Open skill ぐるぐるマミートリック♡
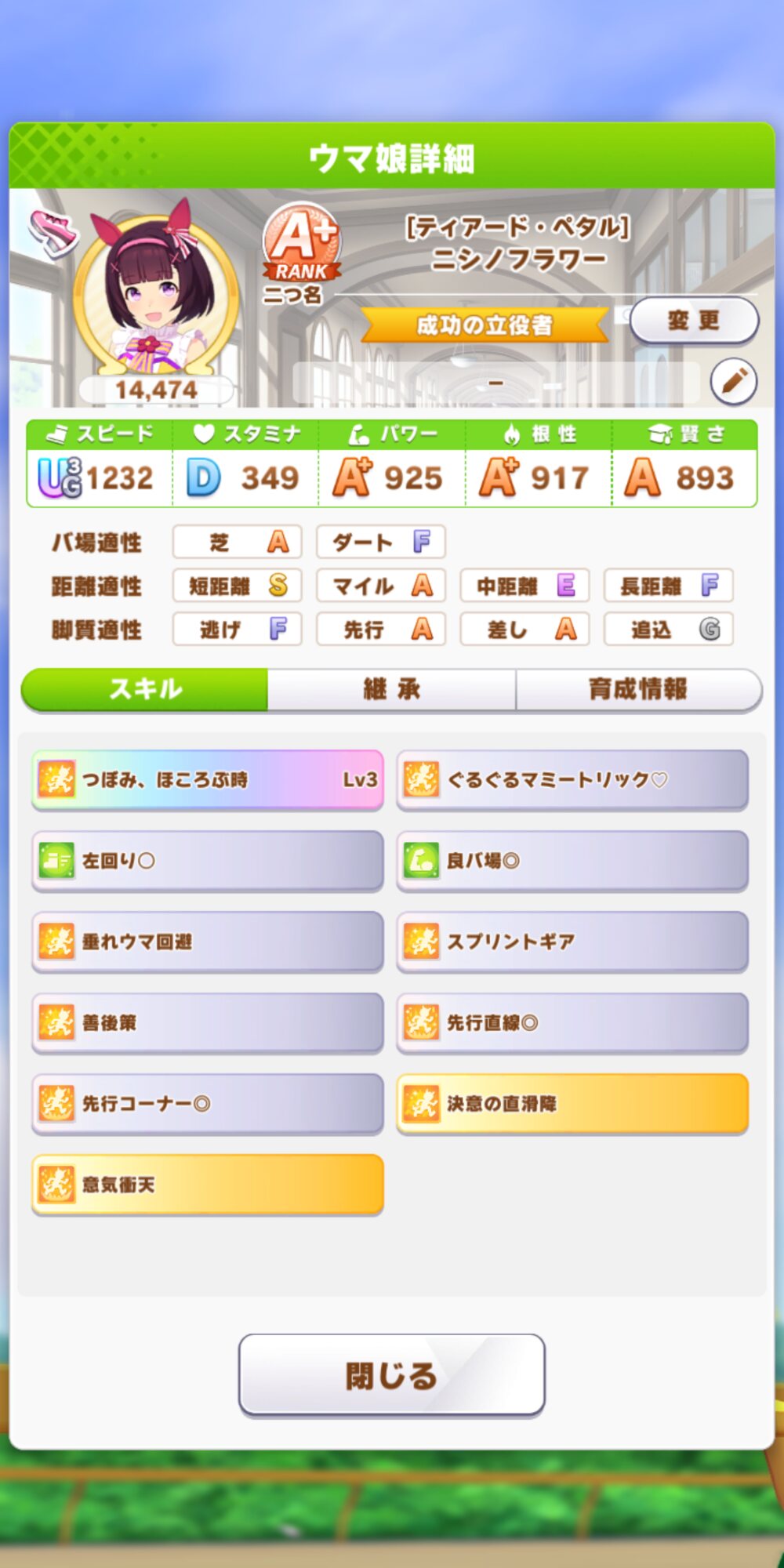Viewport: 784px width, 1568px height. 572,779
